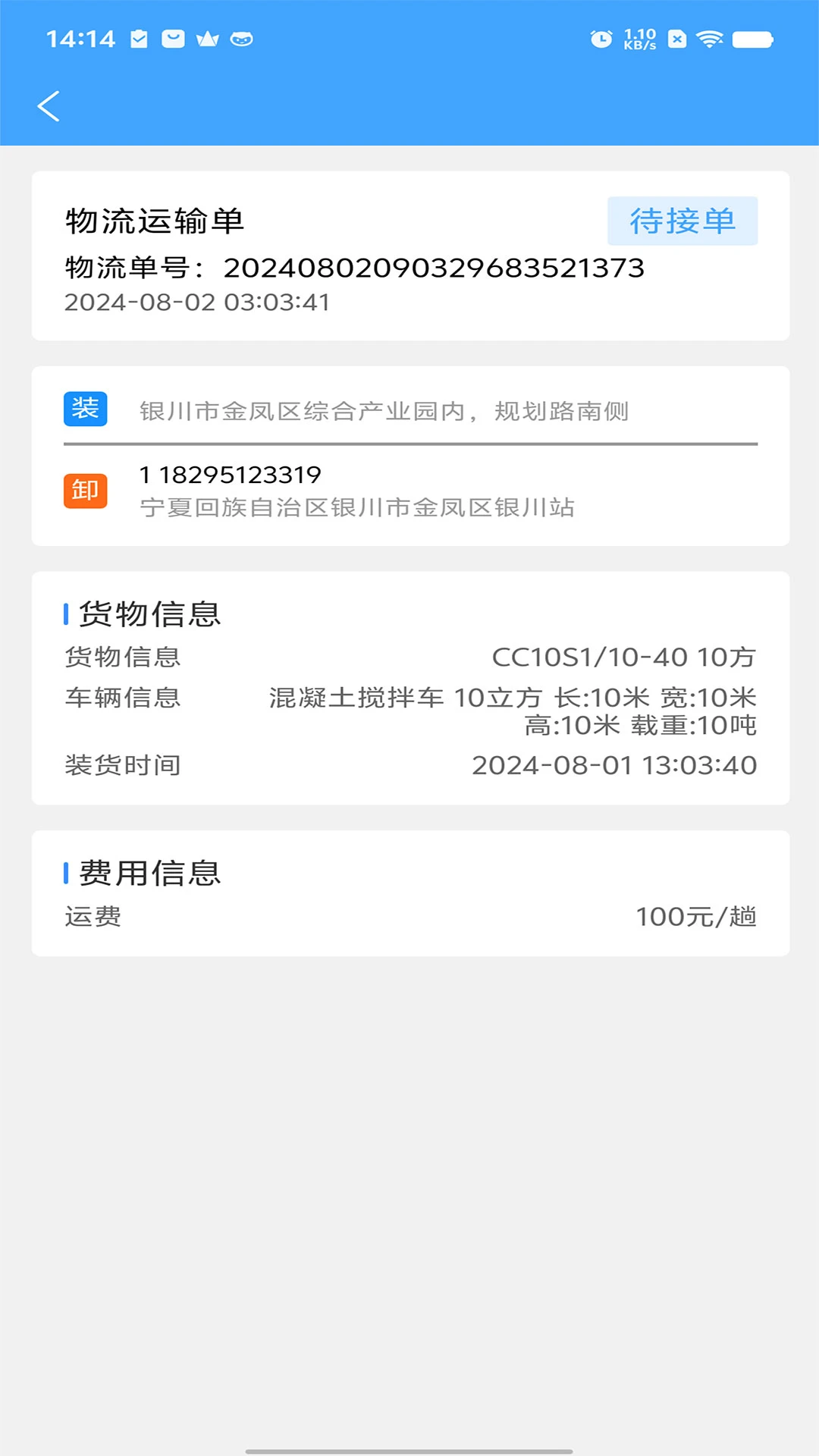Expand the 费用信息 section header
819x1456 pixels.
click(x=149, y=873)
